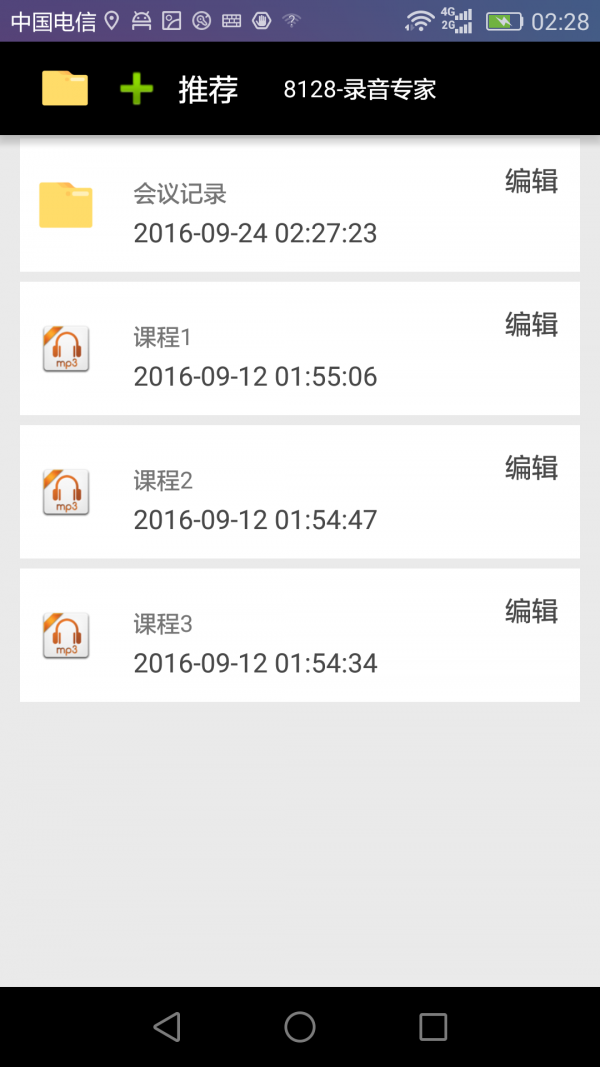Edit the 会议记录 folder

(531, 181)
